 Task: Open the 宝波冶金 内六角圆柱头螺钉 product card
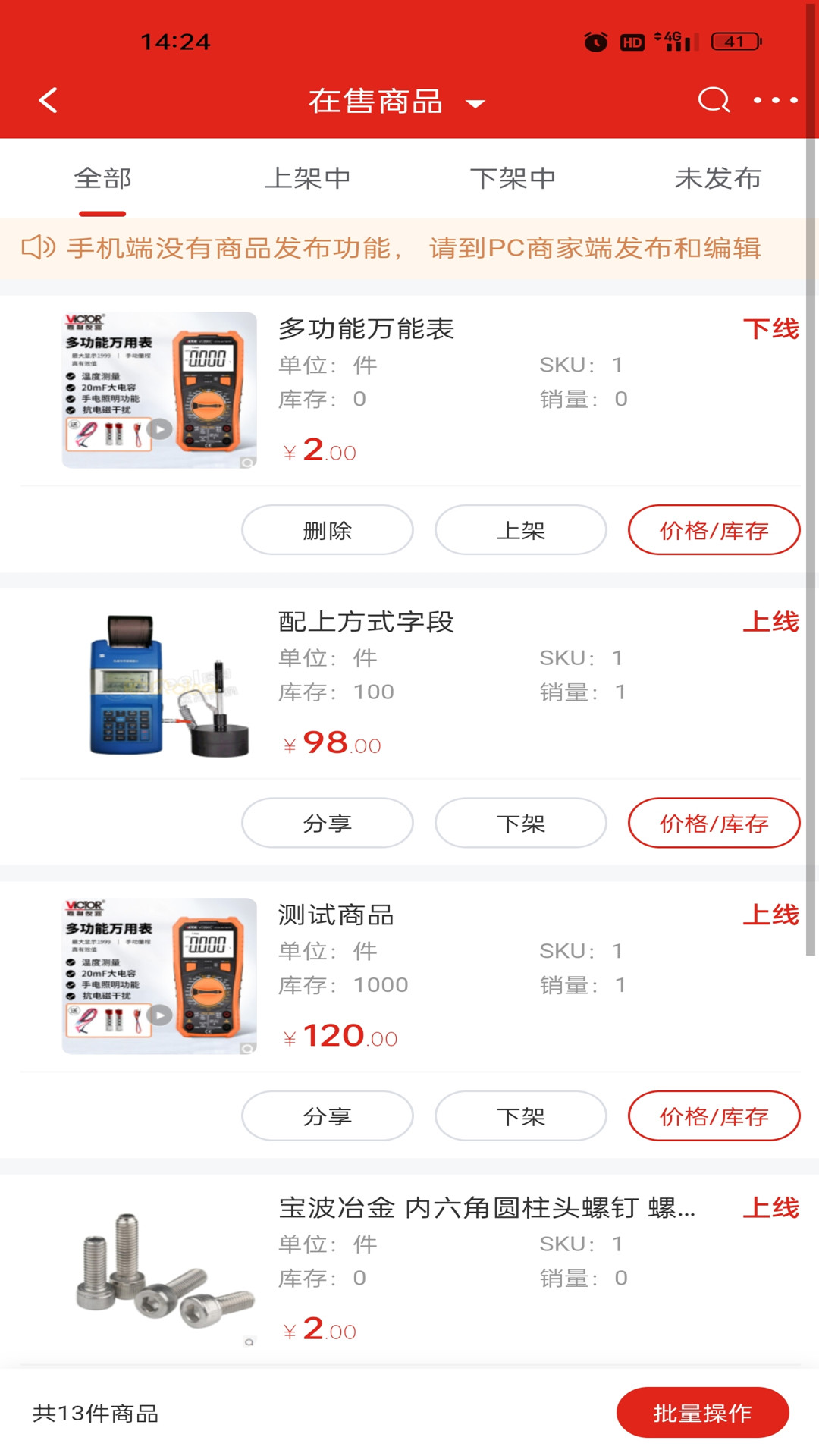pos(485,1207)
